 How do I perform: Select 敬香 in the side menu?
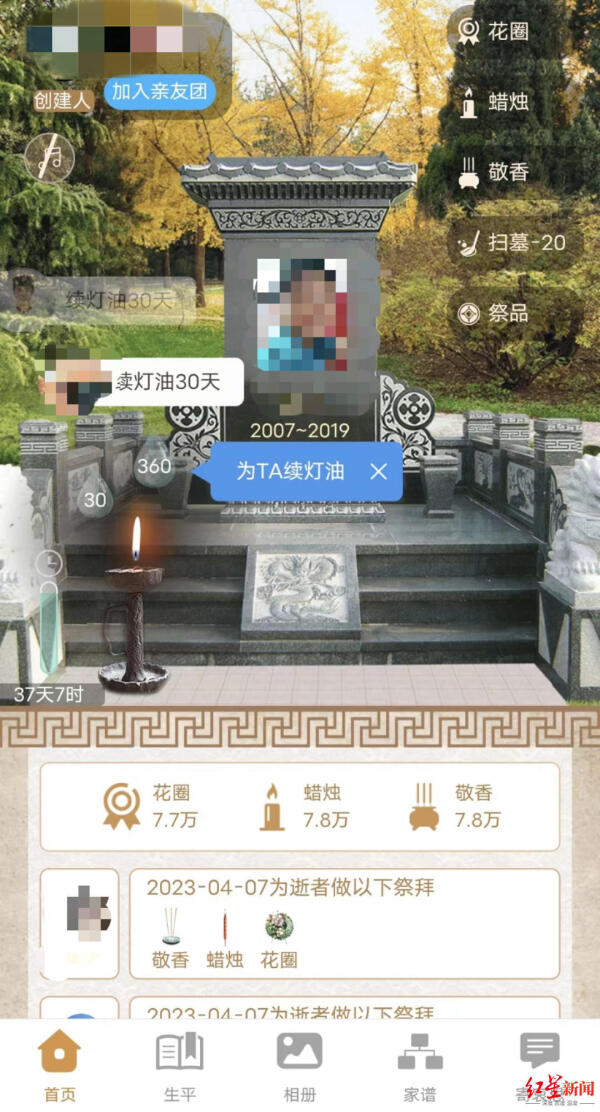point(494,172)
